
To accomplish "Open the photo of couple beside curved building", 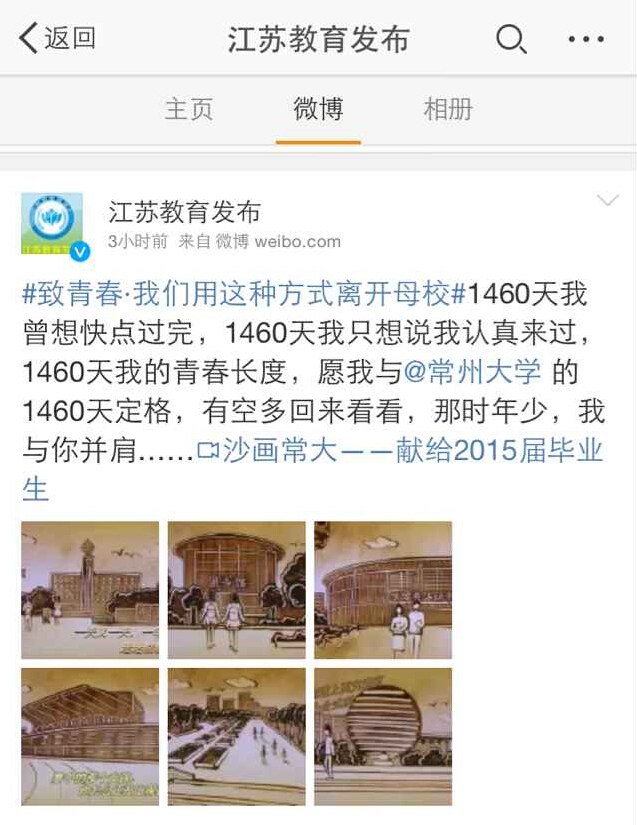I will (x=383, y=590).
